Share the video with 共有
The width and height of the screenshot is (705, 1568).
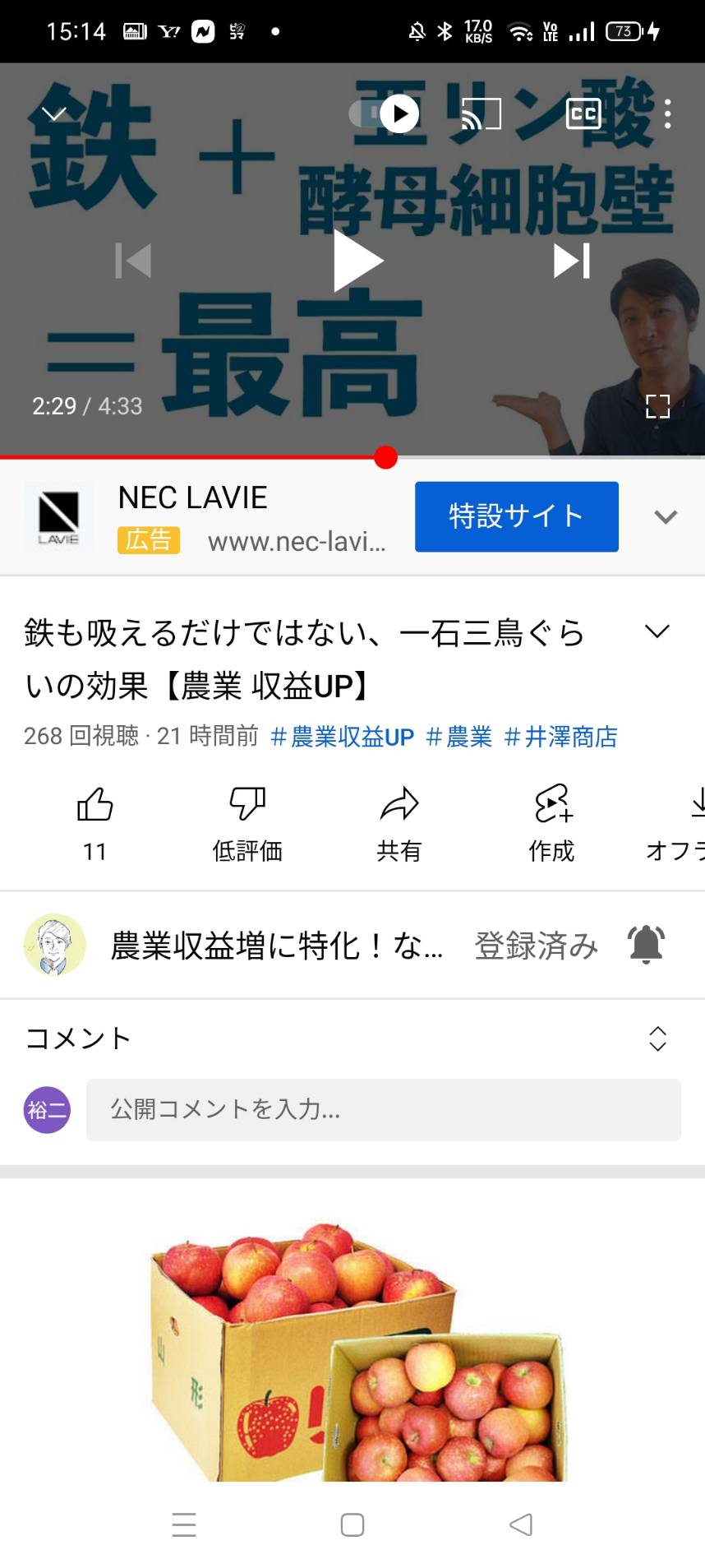pos(399,823)
